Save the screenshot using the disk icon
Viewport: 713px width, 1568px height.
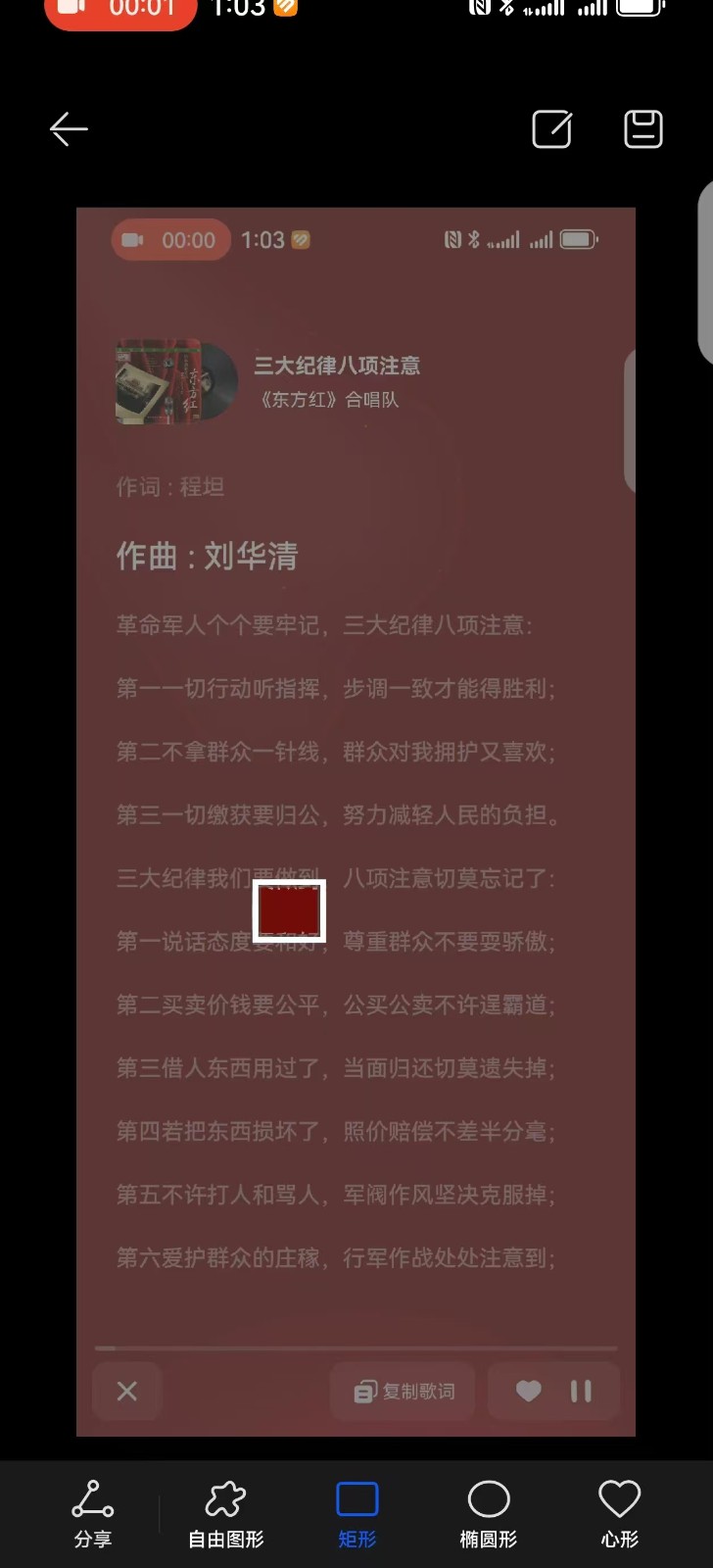(x=643, y=128)
